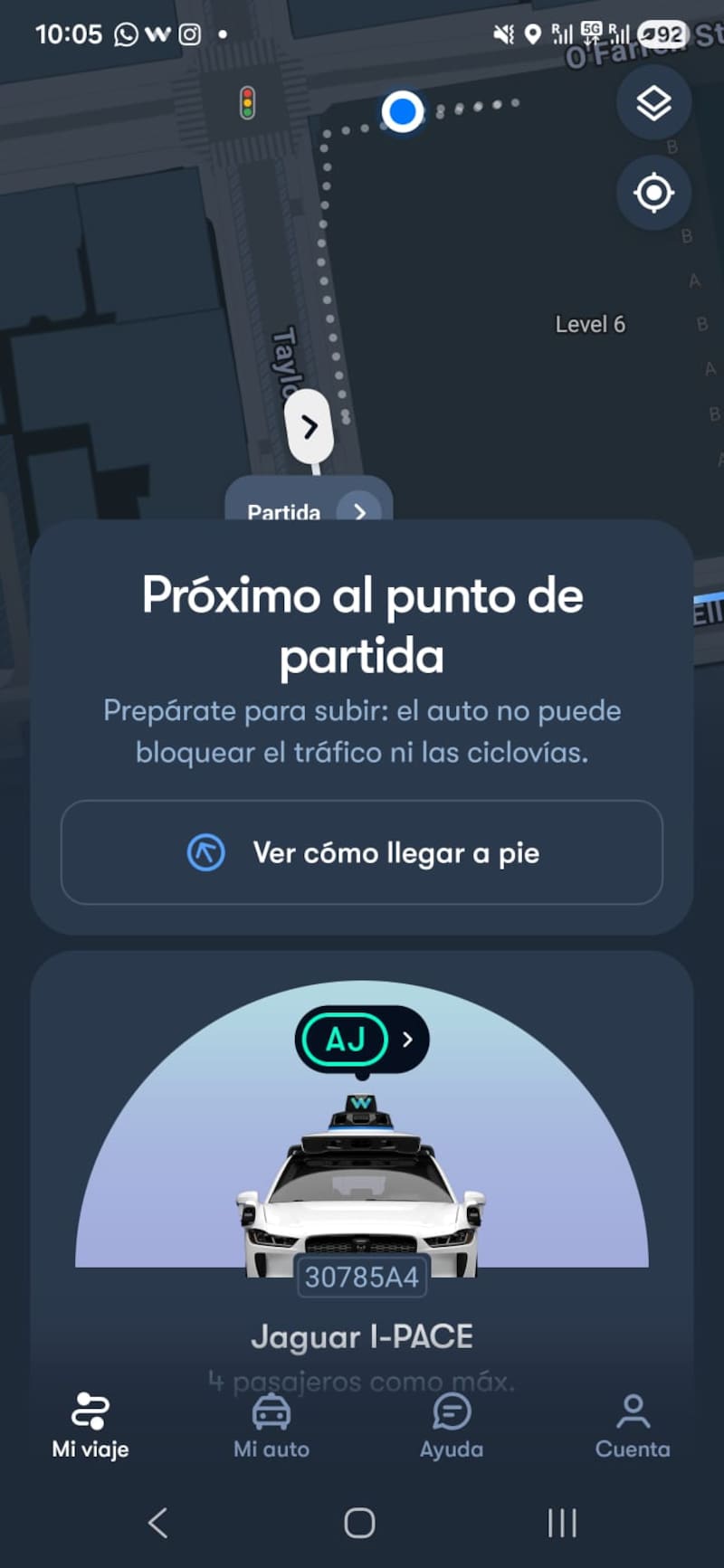
Task: Go to the Cuenta tab
Action: (633, 1426)
